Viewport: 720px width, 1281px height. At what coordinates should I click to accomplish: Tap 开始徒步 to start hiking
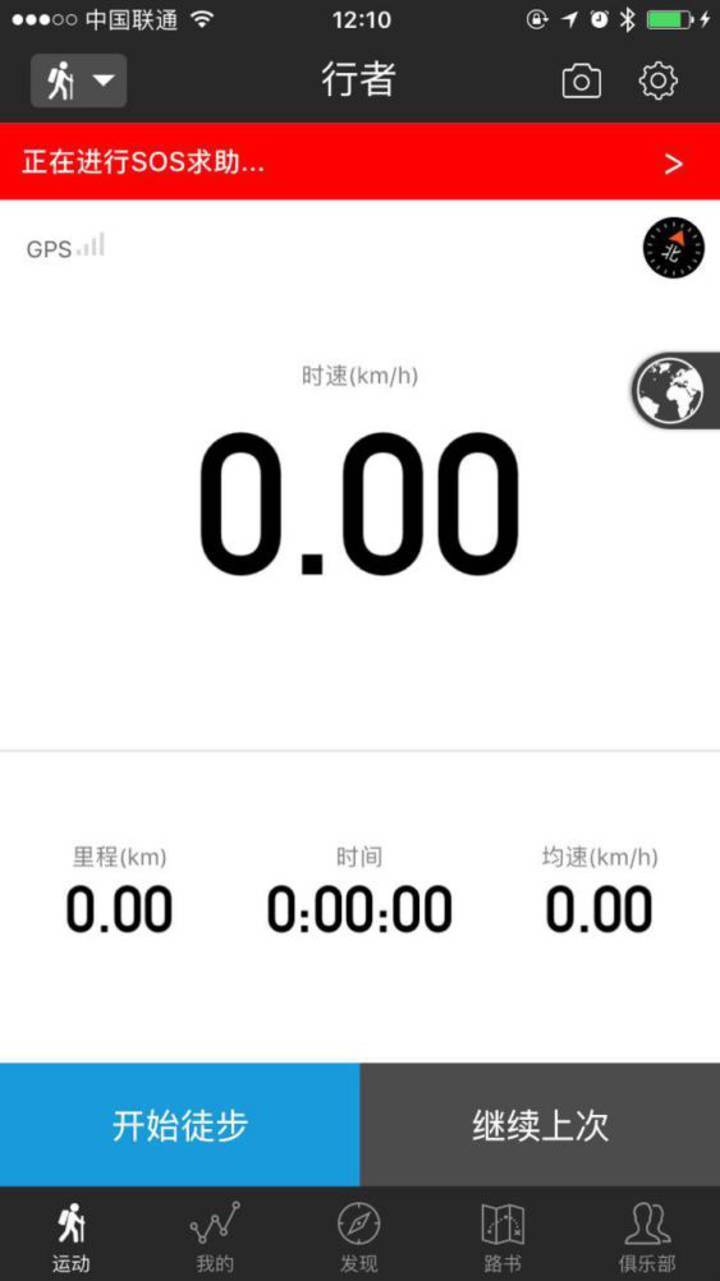point(180,1125)
